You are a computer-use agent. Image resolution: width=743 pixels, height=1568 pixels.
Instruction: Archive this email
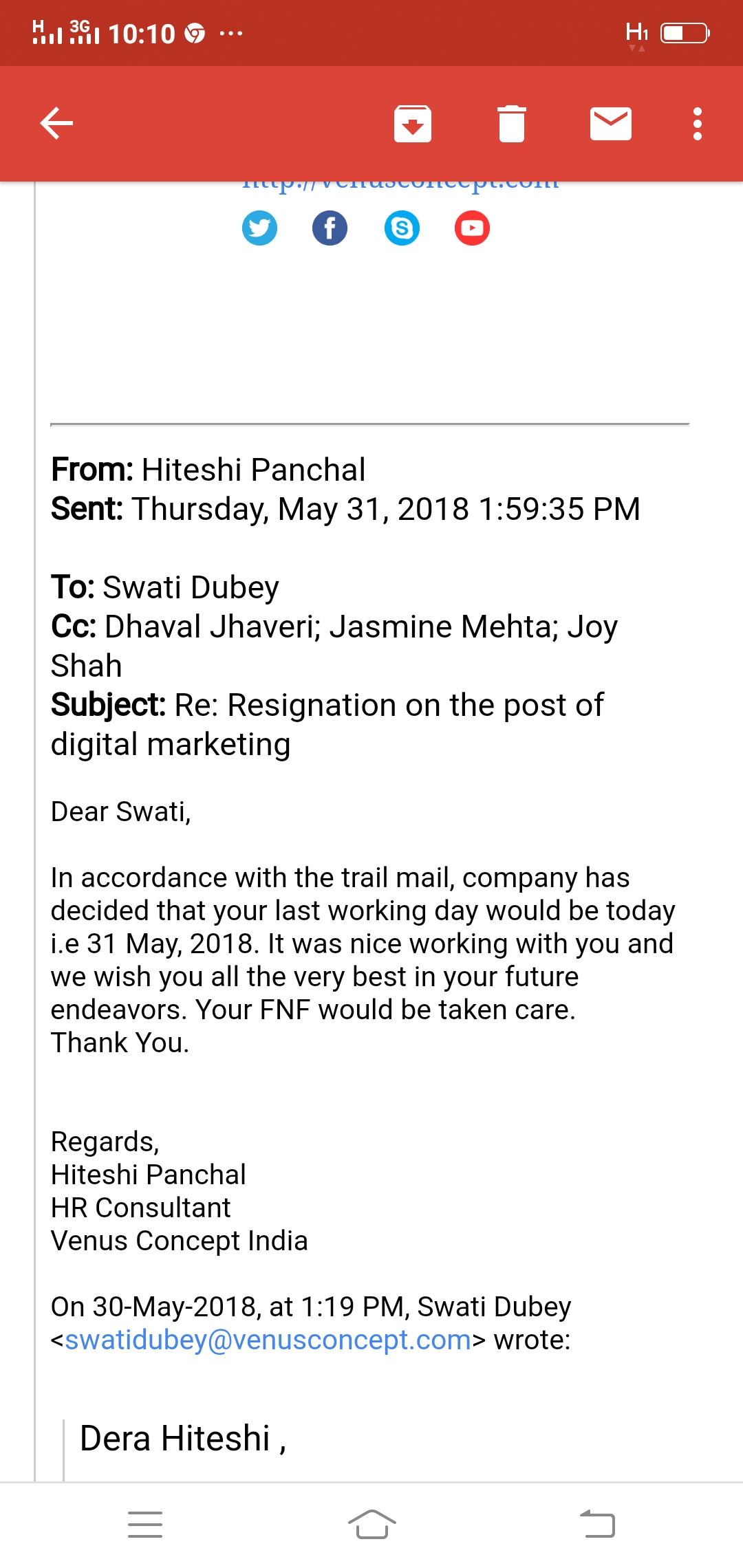point(412,124)
